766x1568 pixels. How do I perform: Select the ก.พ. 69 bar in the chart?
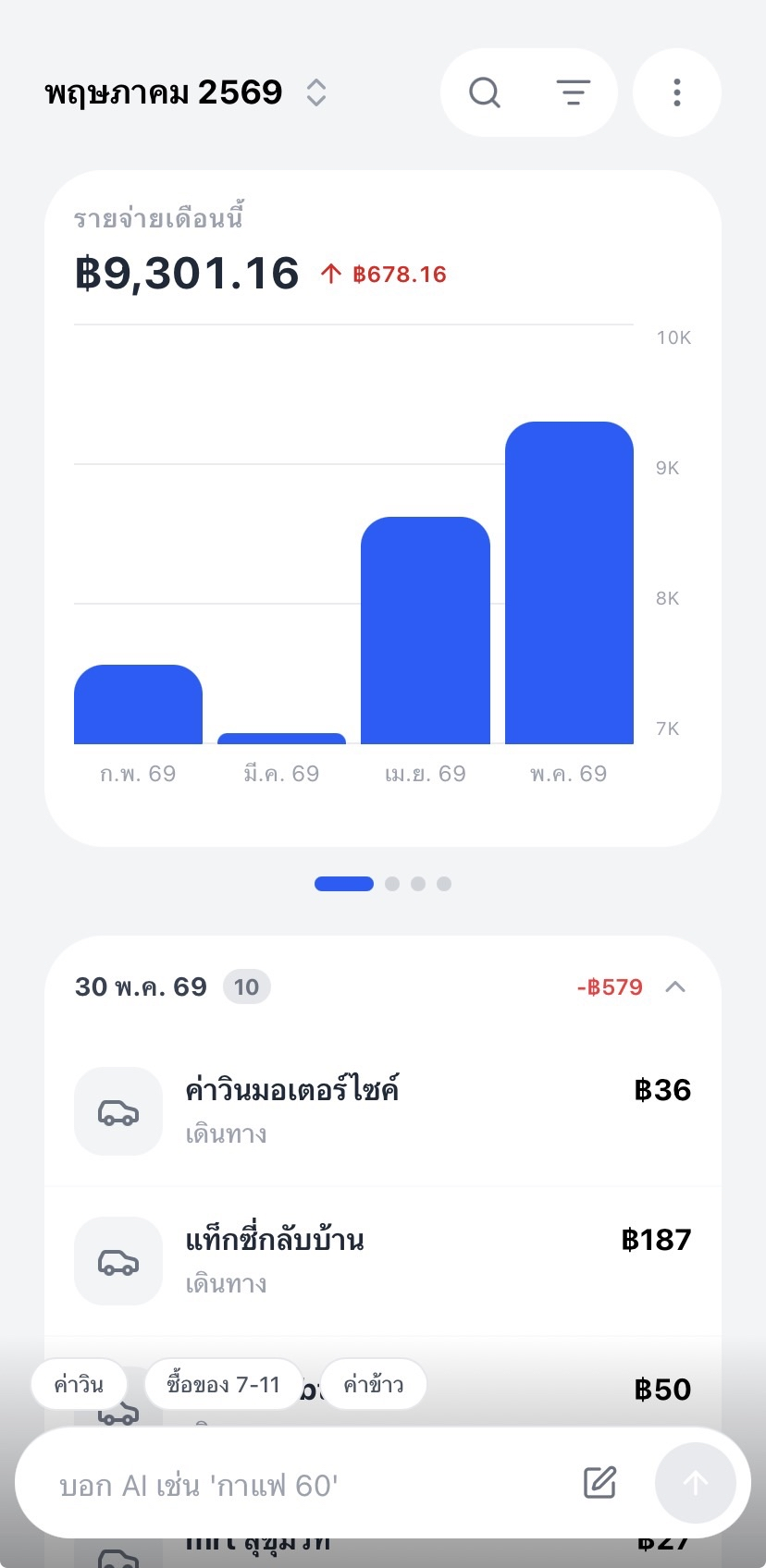coord(138,704)
